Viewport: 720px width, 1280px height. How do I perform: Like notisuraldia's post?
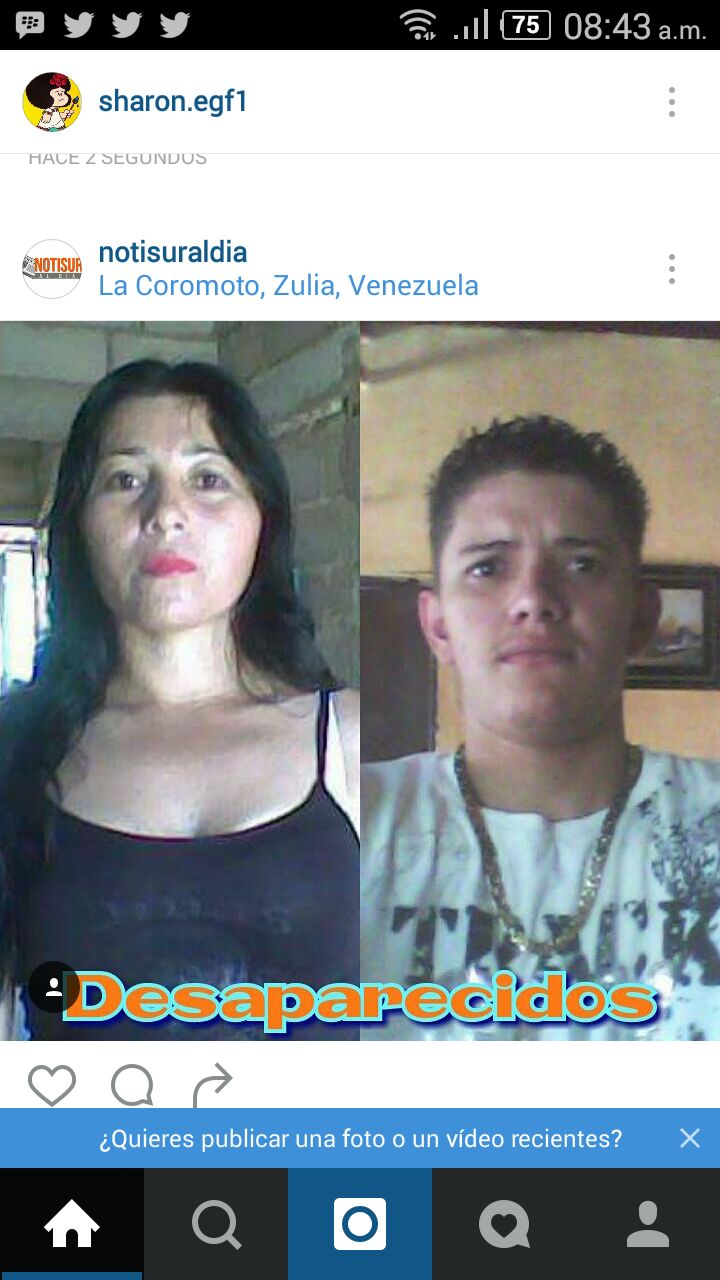click(x=52, y=1084)
